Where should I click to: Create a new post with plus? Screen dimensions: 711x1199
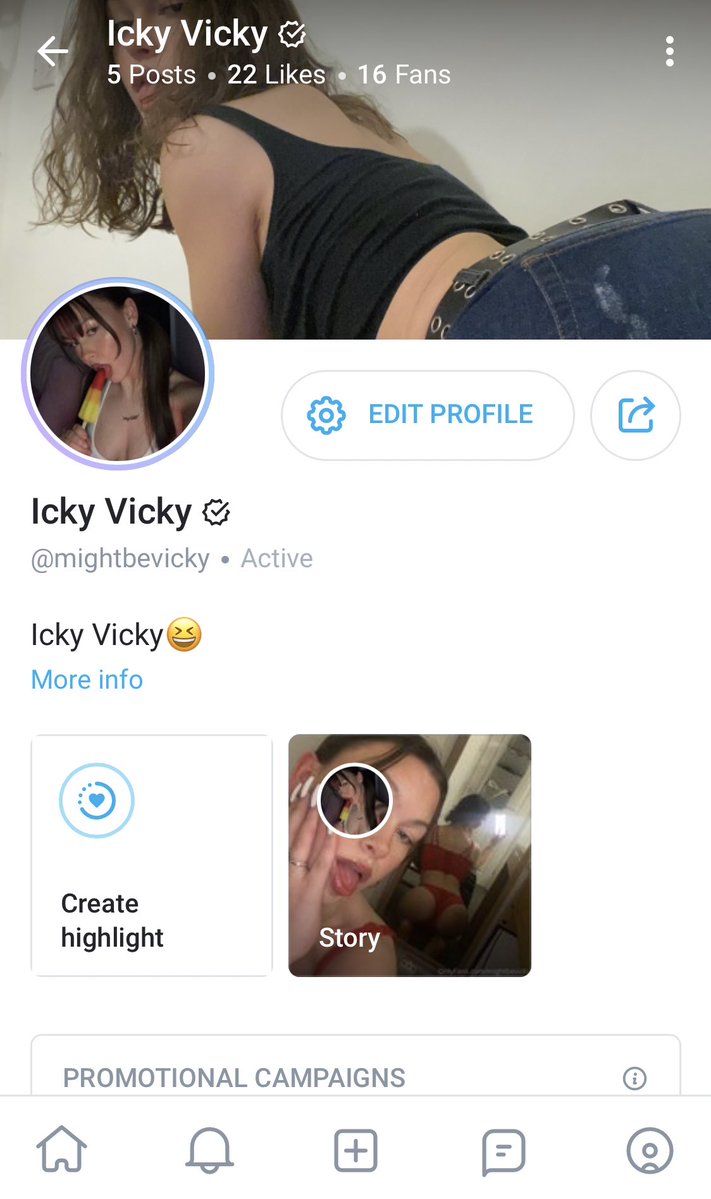pyautogui.click(x=355, y=1151)
